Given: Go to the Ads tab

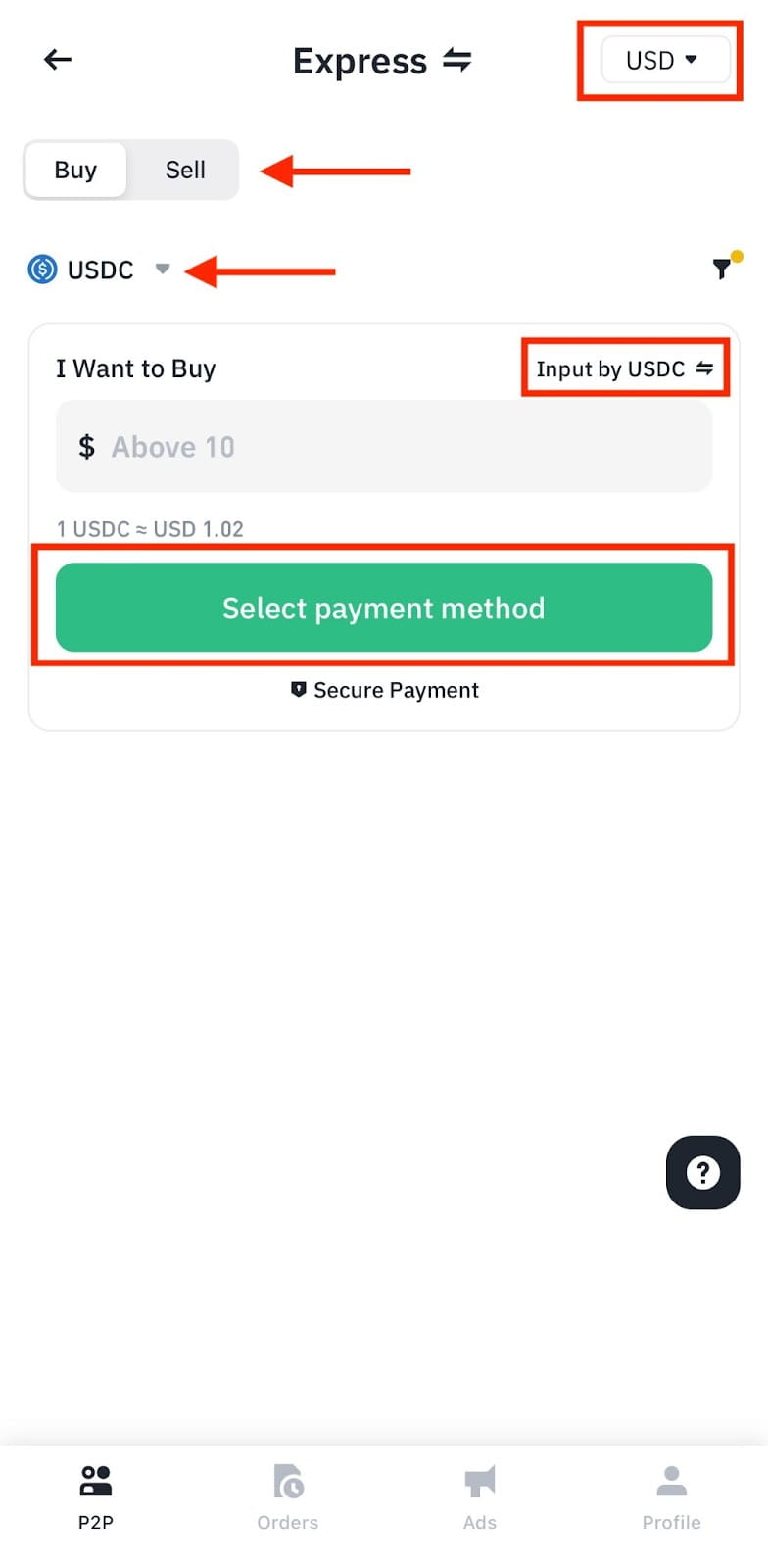Looking at the screenshot, I should pos(479,1496).
